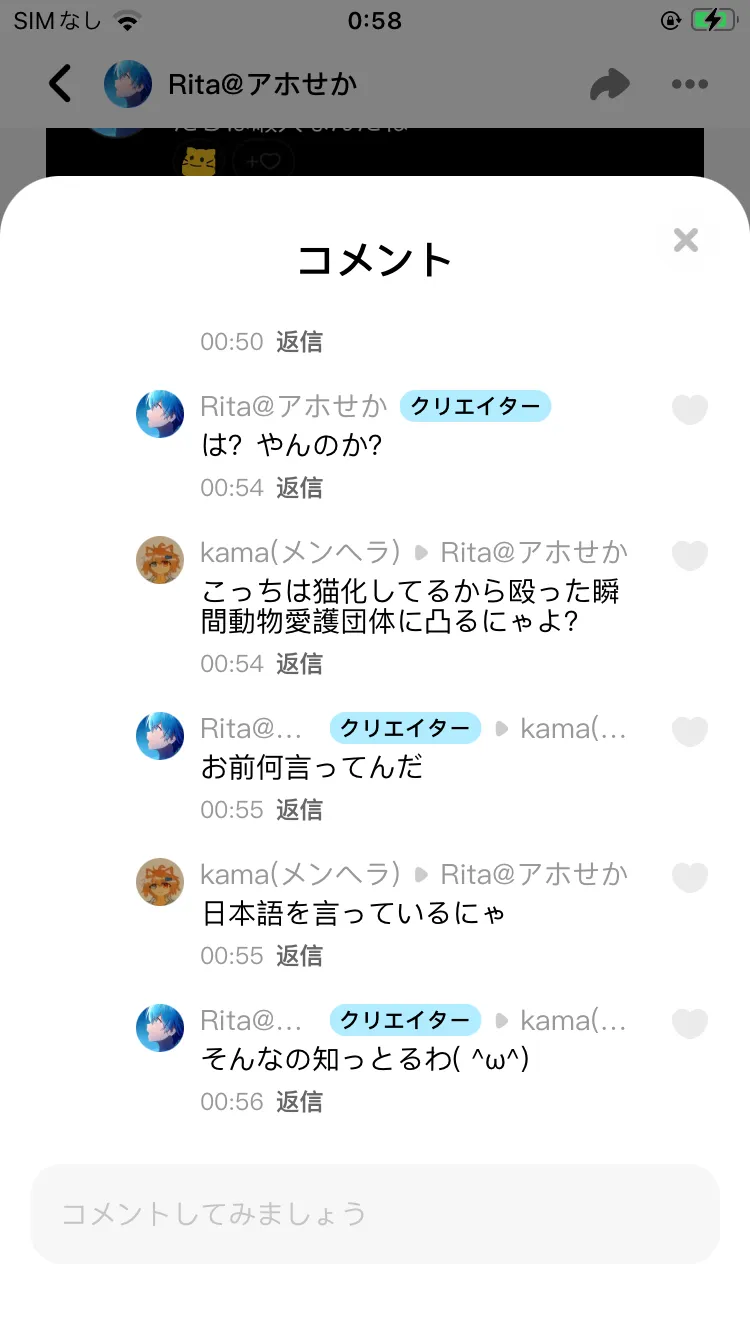
Task: Like the comment お前何言ってんだ
Action: (x=690, y=731)
